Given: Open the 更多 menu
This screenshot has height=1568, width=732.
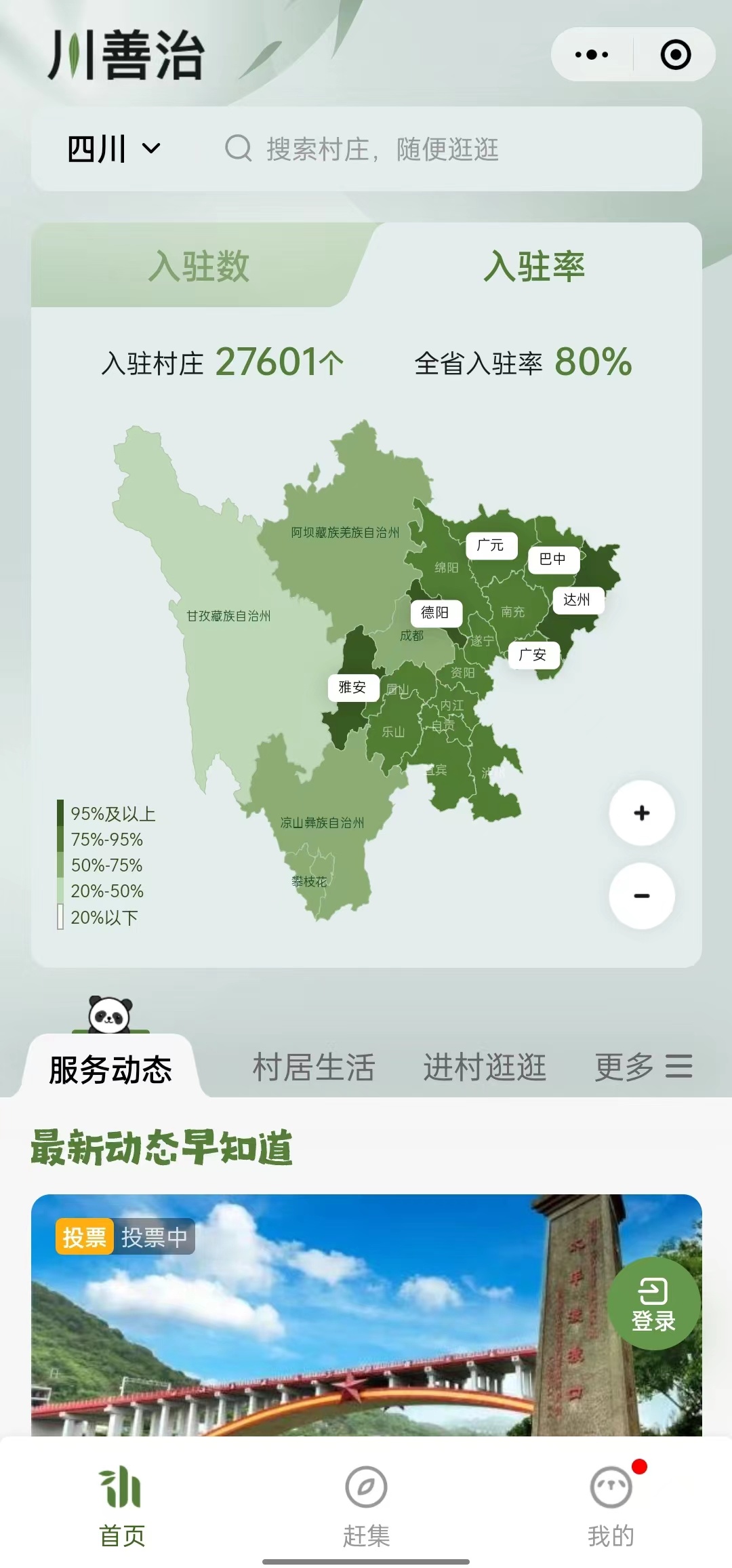Looking at the screenshot, I should pos(643,1067).
